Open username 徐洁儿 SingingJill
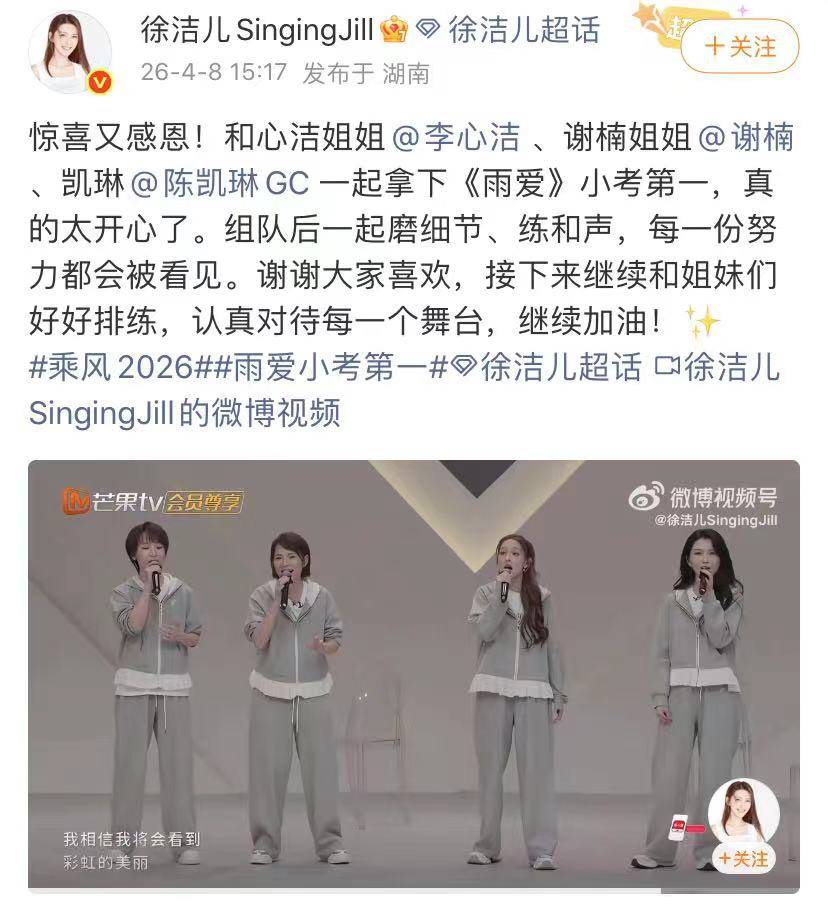The image size is (828, 909). pyautogui.click(x=259, y=30)
